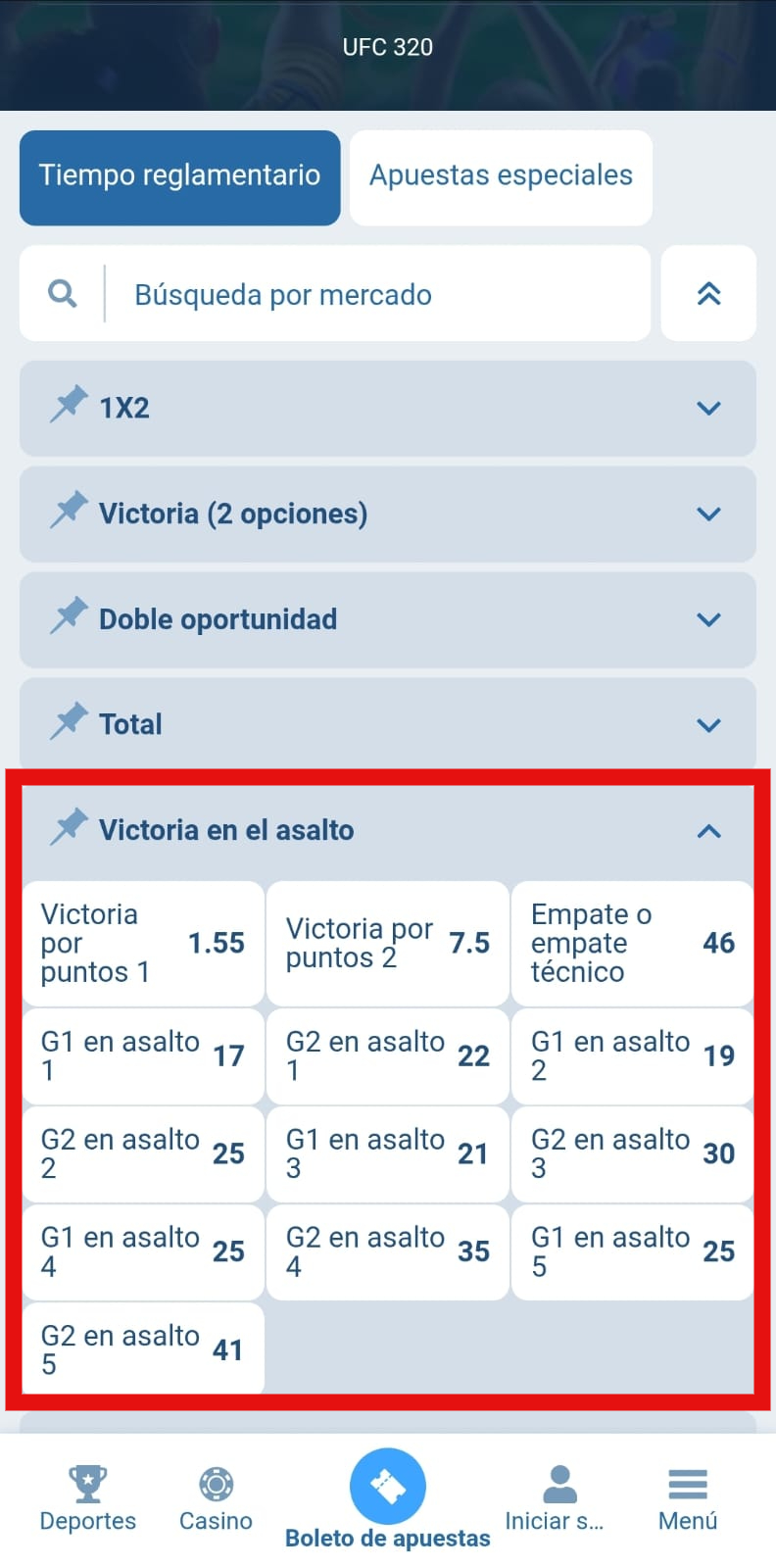Open the Menú tab
The image size is (776, 1568).
coord(688,1499)
